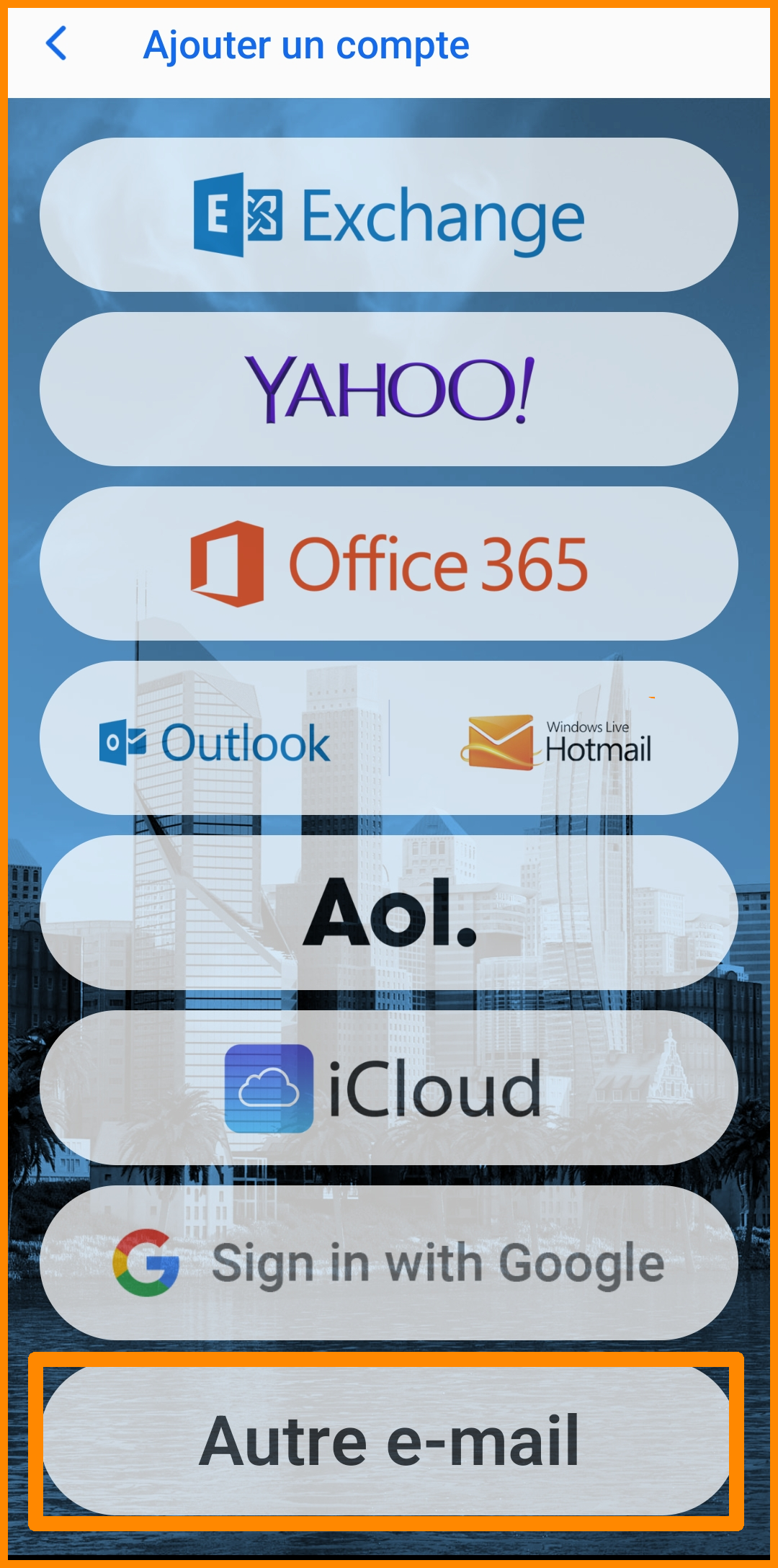Go back from Ajouter un compte

coord(56,44)
